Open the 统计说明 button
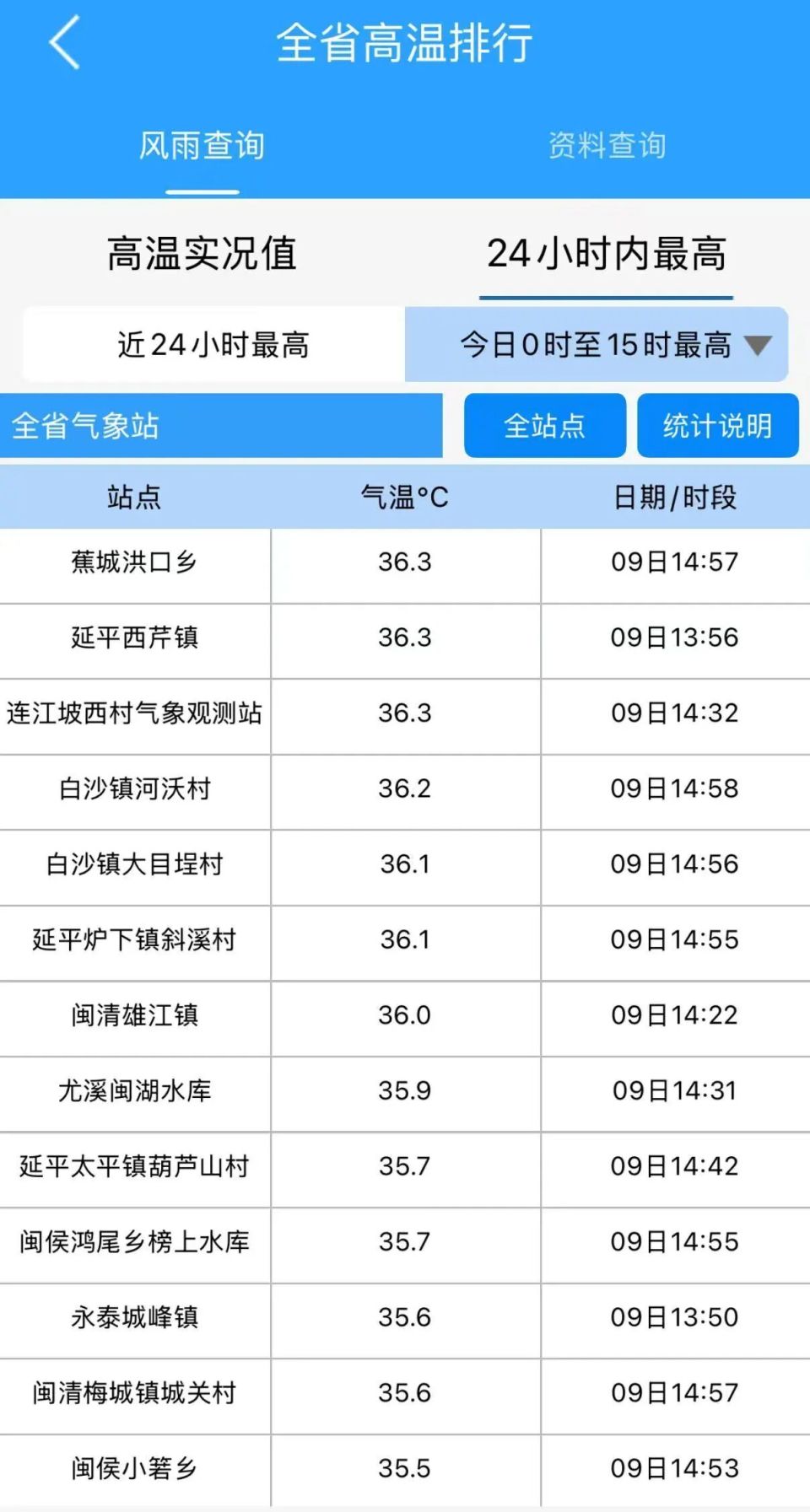The width and height of the screenshot is (810, 1512). click(x=718, y=426)
